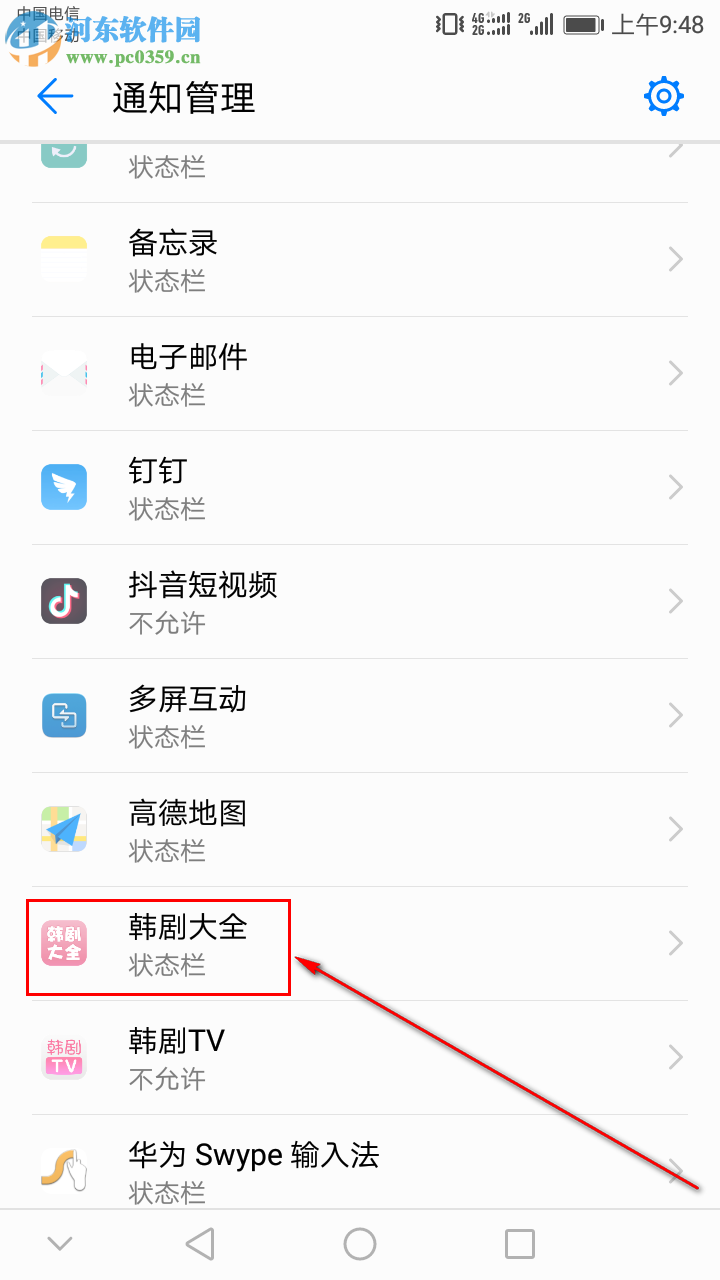Select the 备忘录 list row
The width and height of the screenshot is (720, 1280).
tap(360, 259)
